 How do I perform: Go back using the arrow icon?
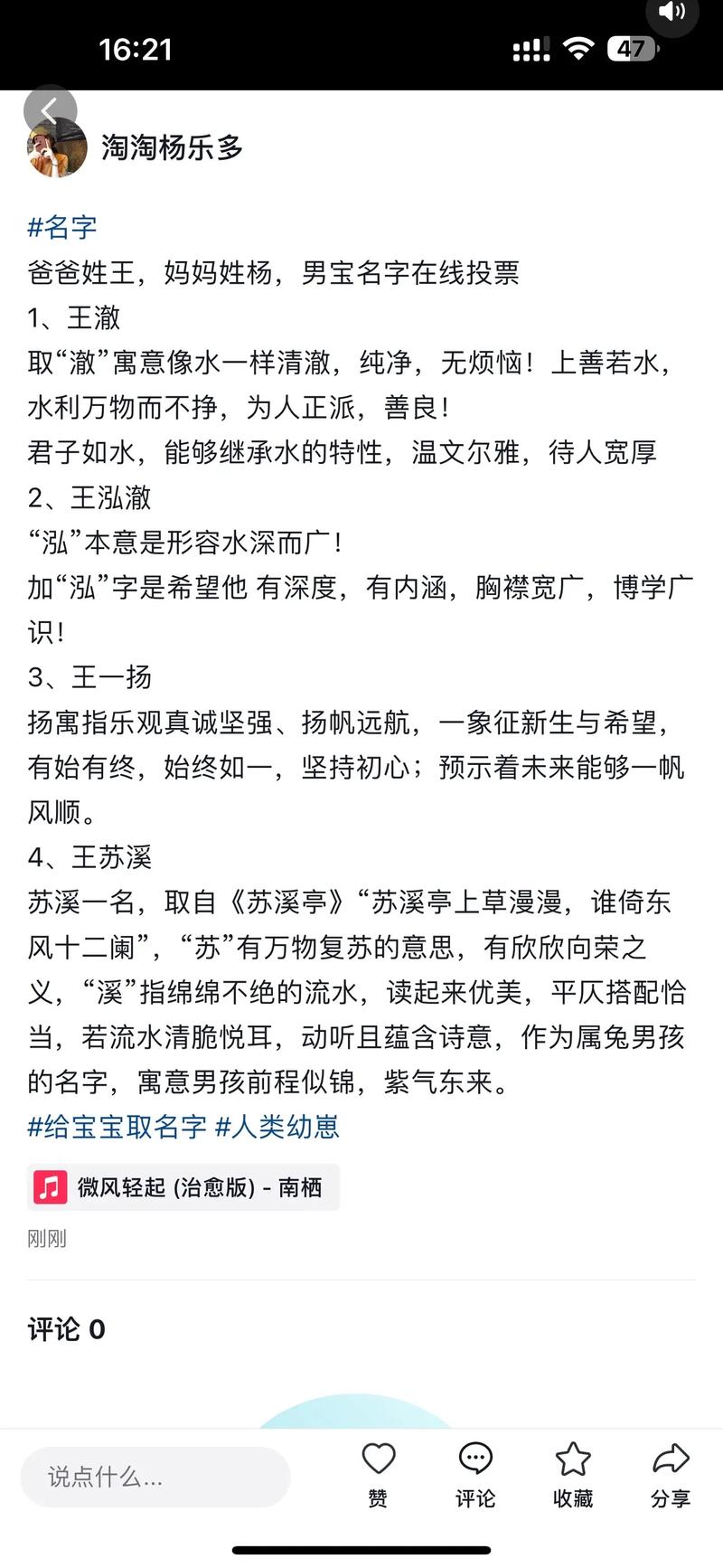(x=50, y=111)
